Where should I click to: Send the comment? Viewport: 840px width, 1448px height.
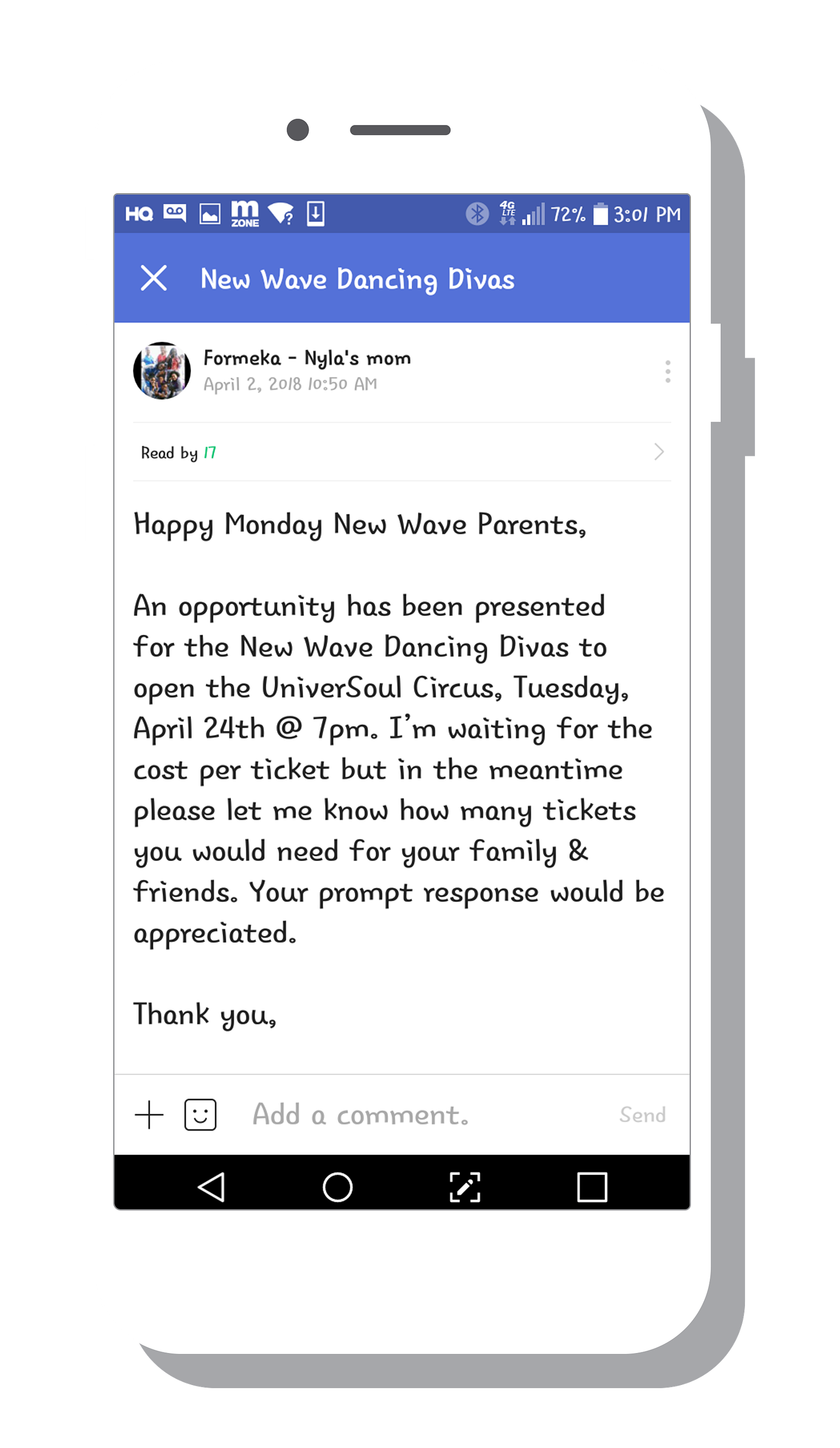click(643, 1115)
